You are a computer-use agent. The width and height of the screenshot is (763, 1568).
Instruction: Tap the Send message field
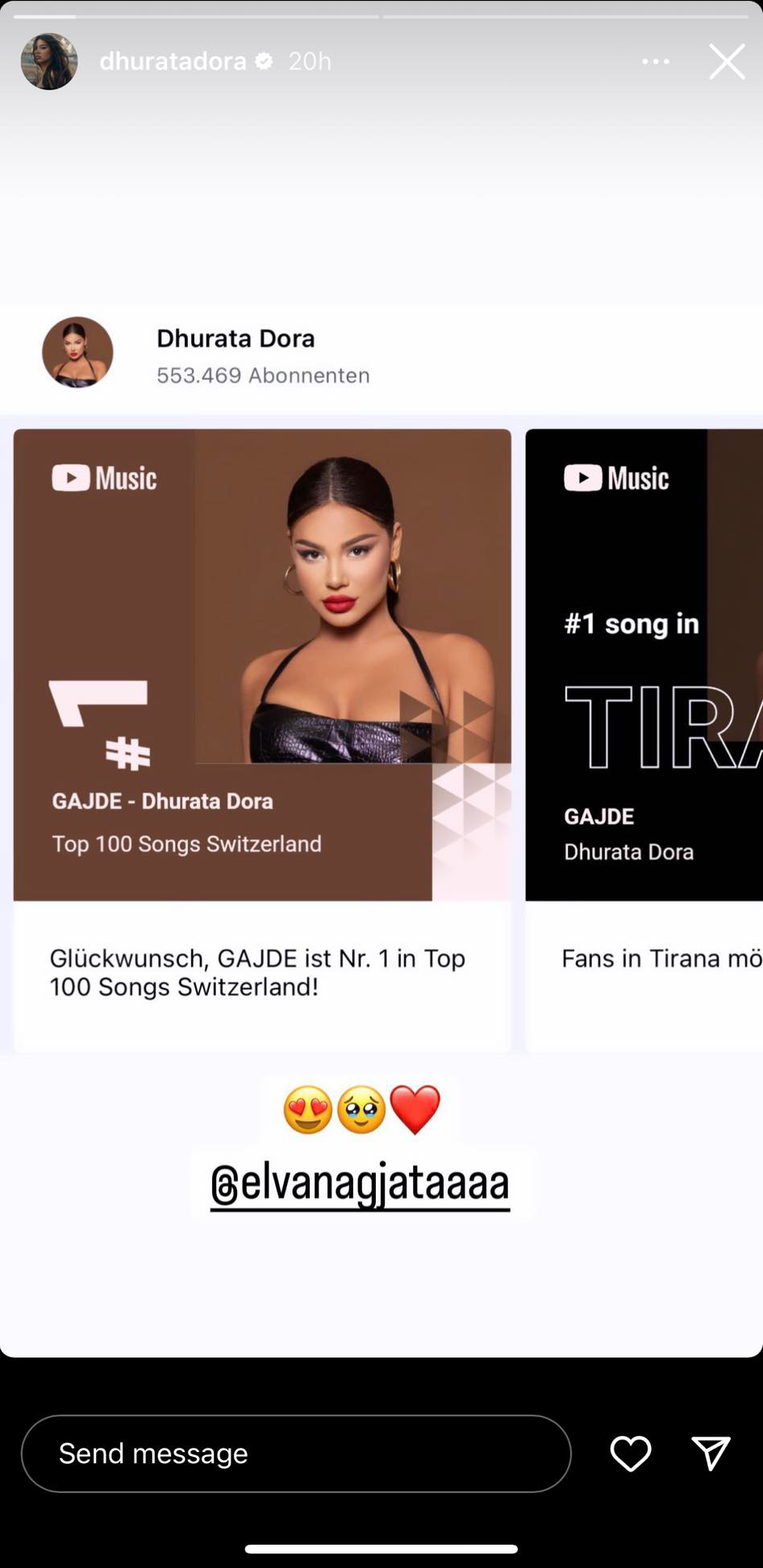click(x=295, y=1454)
